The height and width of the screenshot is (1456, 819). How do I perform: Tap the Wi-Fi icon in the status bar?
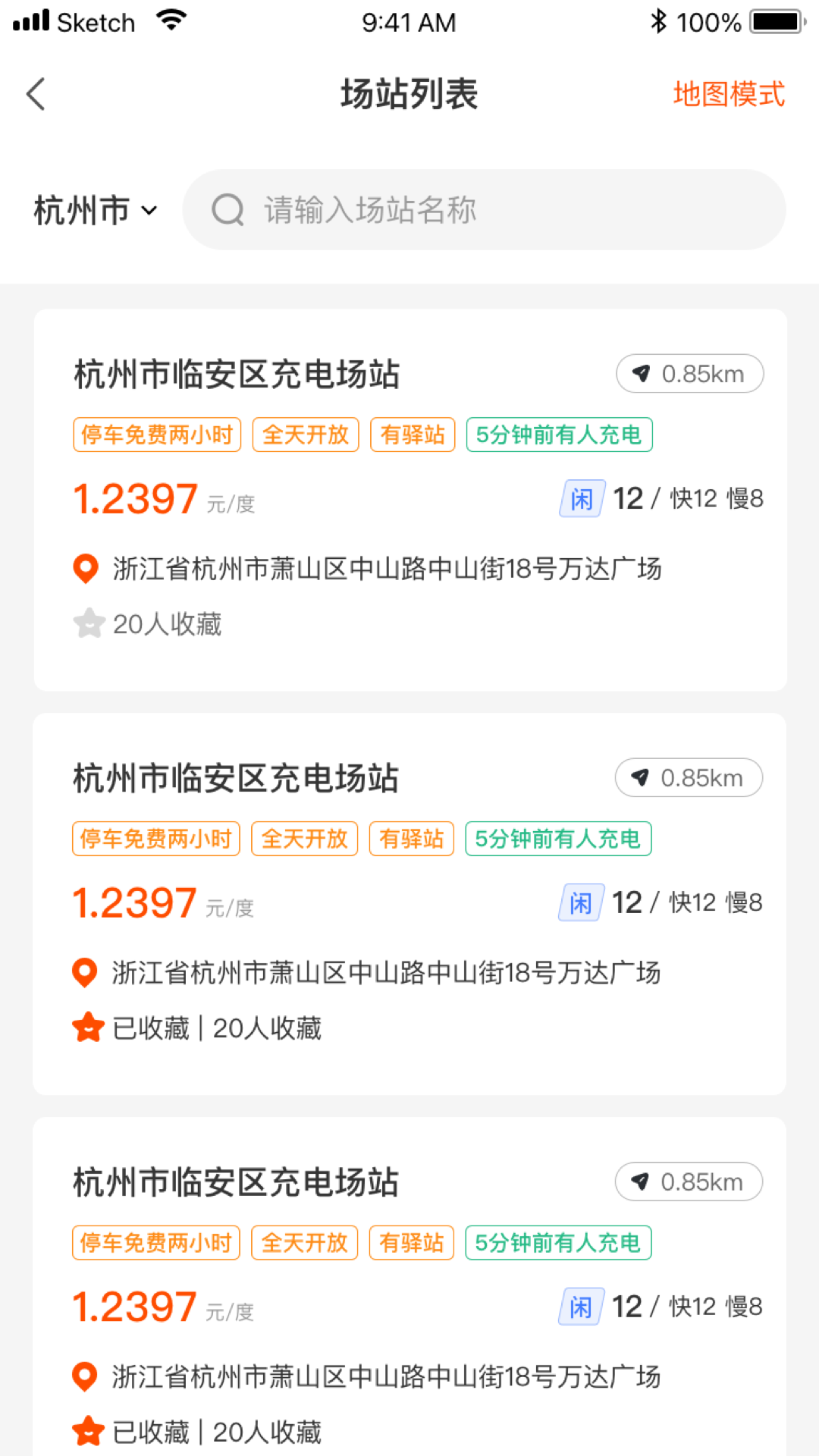click(173, 20)
